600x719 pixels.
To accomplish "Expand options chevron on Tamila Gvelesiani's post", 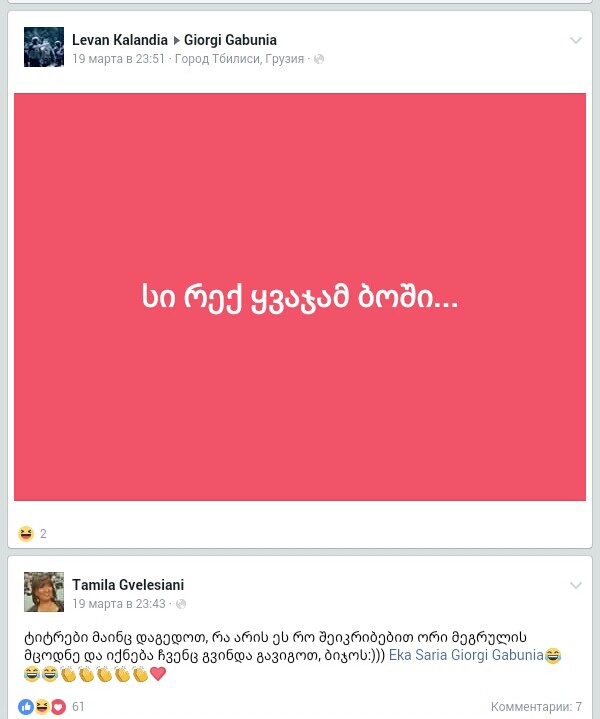I will [575, 585].
